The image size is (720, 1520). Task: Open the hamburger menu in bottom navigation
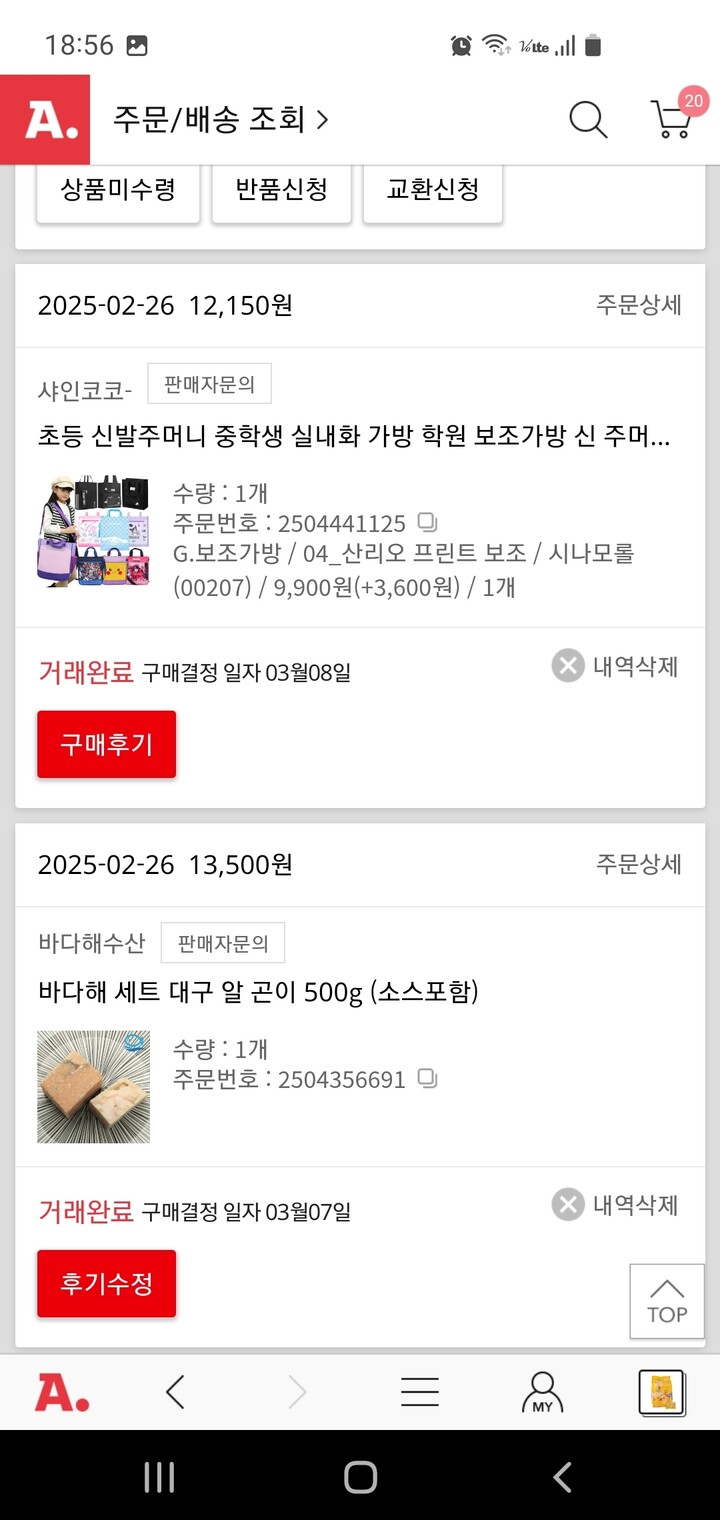tap(419, 1390)
